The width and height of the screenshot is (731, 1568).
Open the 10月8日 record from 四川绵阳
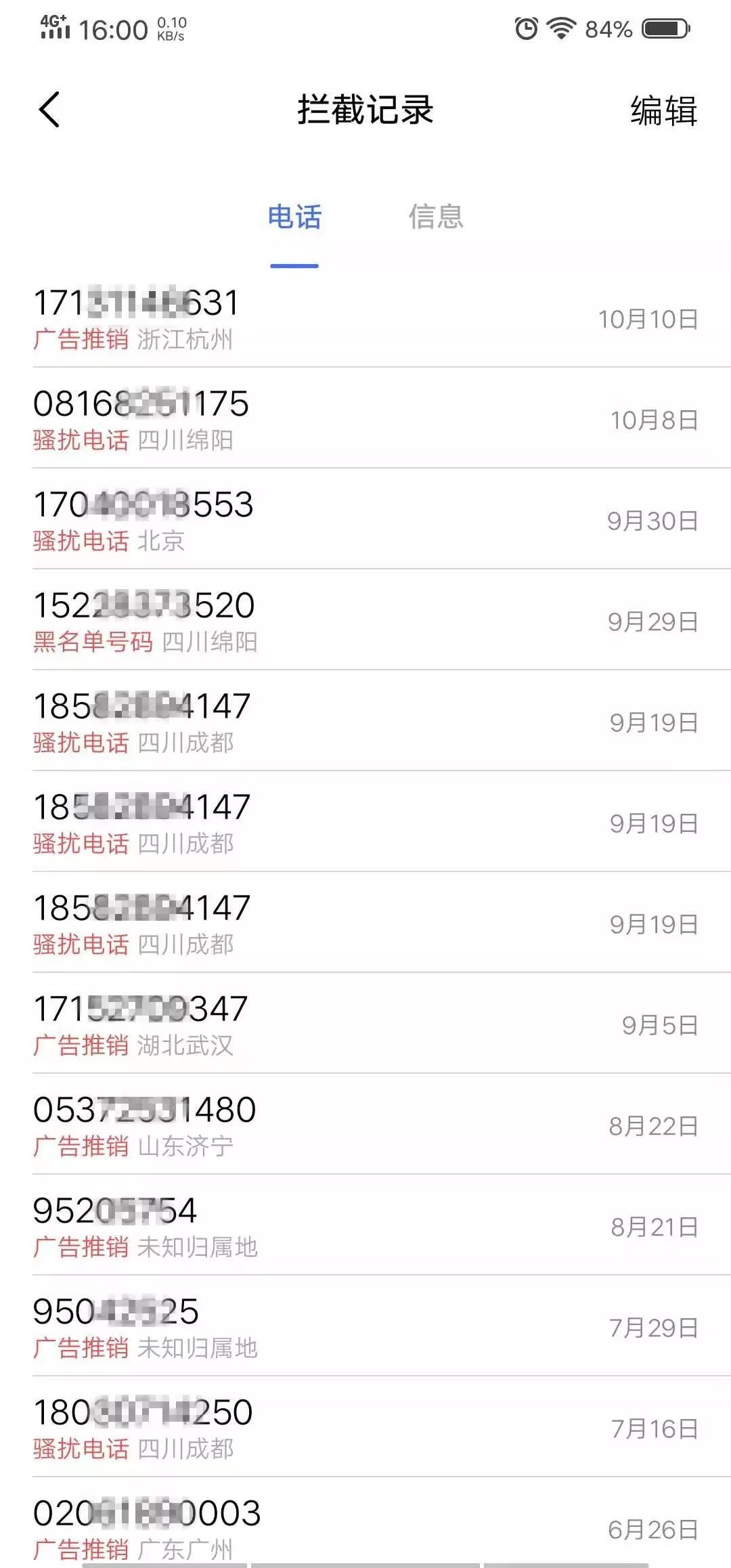[x=365, y=418]
